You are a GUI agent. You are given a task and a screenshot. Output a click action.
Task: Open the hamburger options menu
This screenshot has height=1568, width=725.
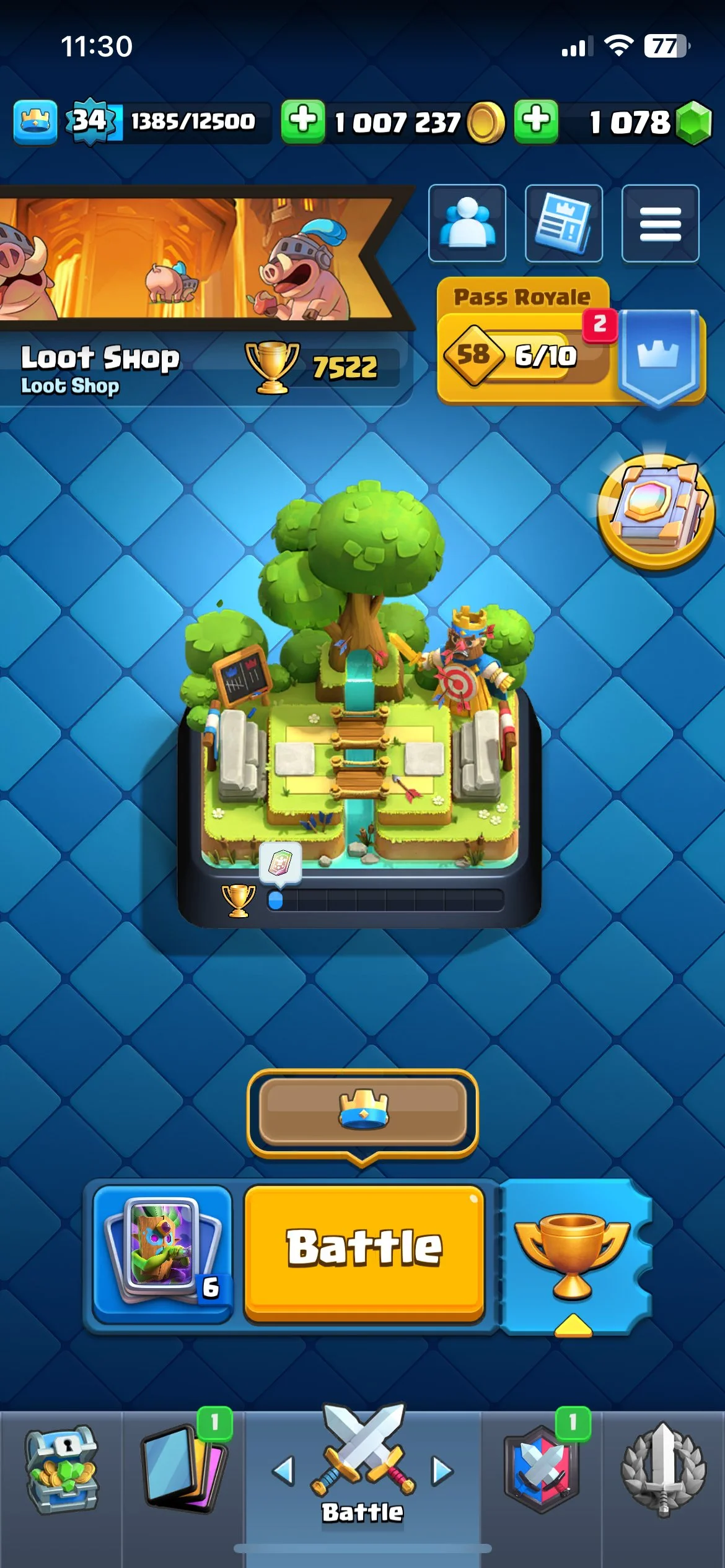tap(660, 223)
